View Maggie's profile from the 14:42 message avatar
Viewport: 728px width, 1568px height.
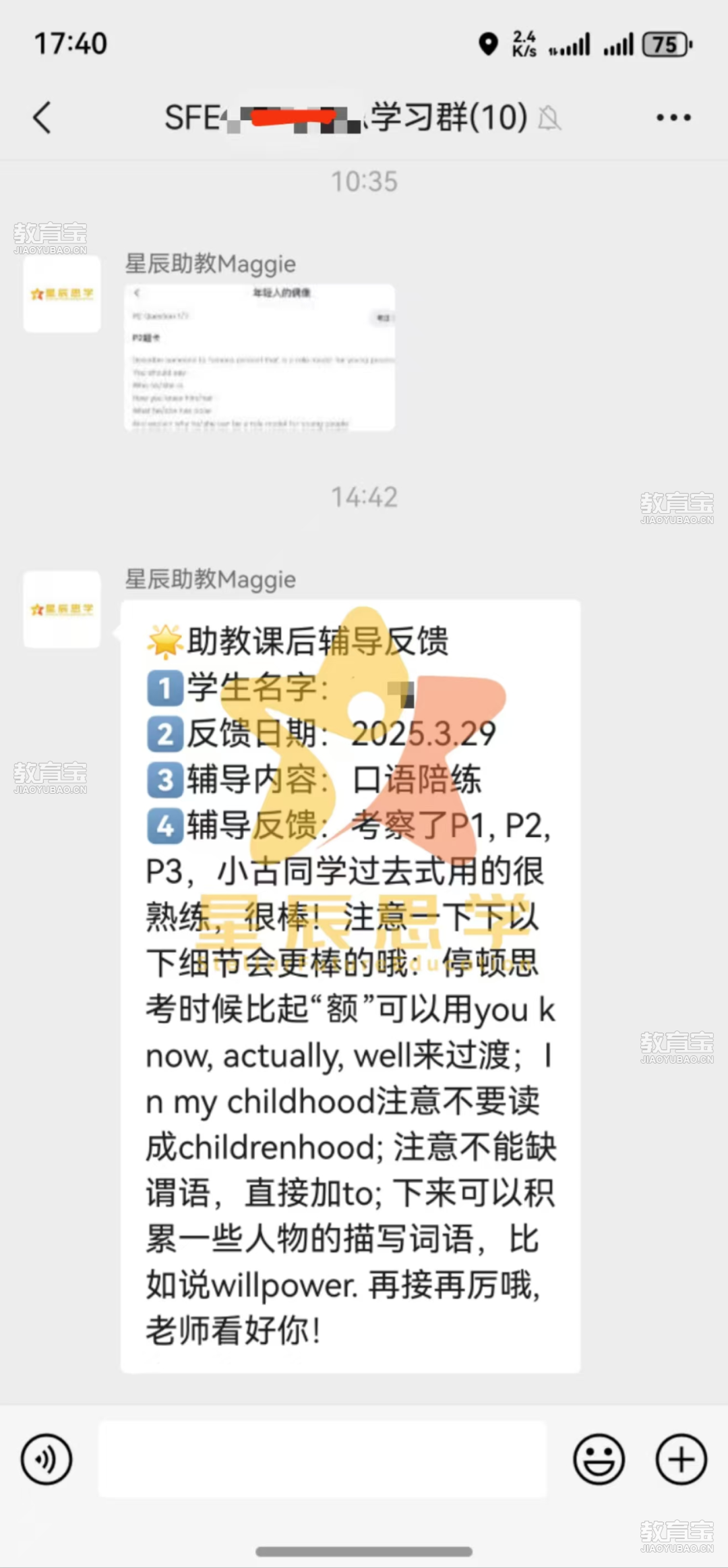[x=62, y=609]
